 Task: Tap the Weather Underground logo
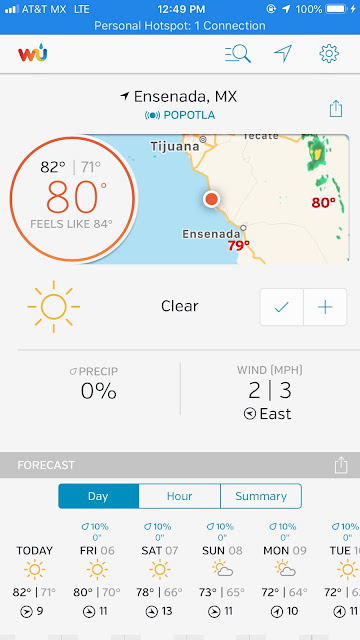[33, 54]
